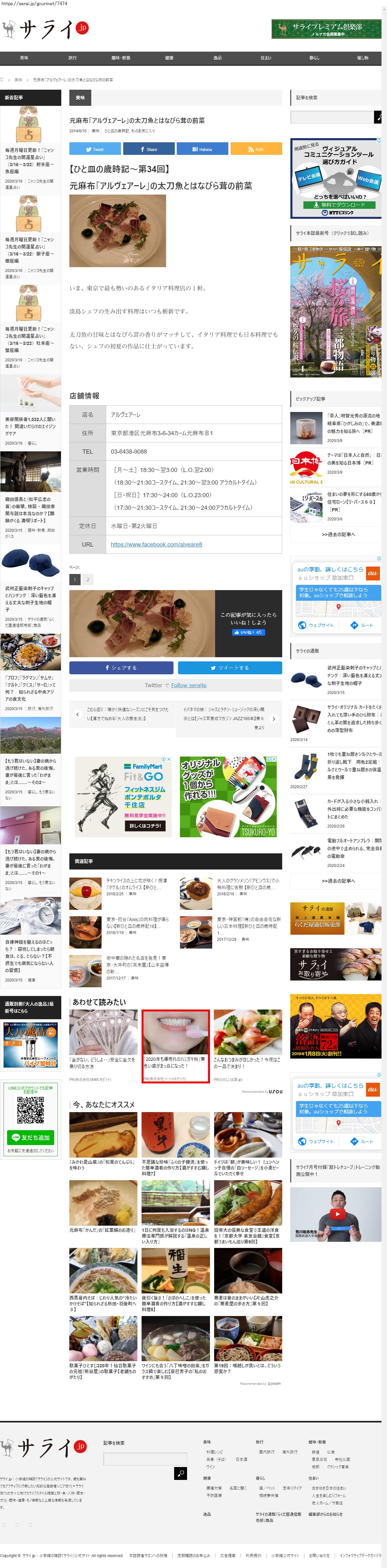
Task: Open 過去の記事へ link under ピックアップ記事
Action: [338, 534]
